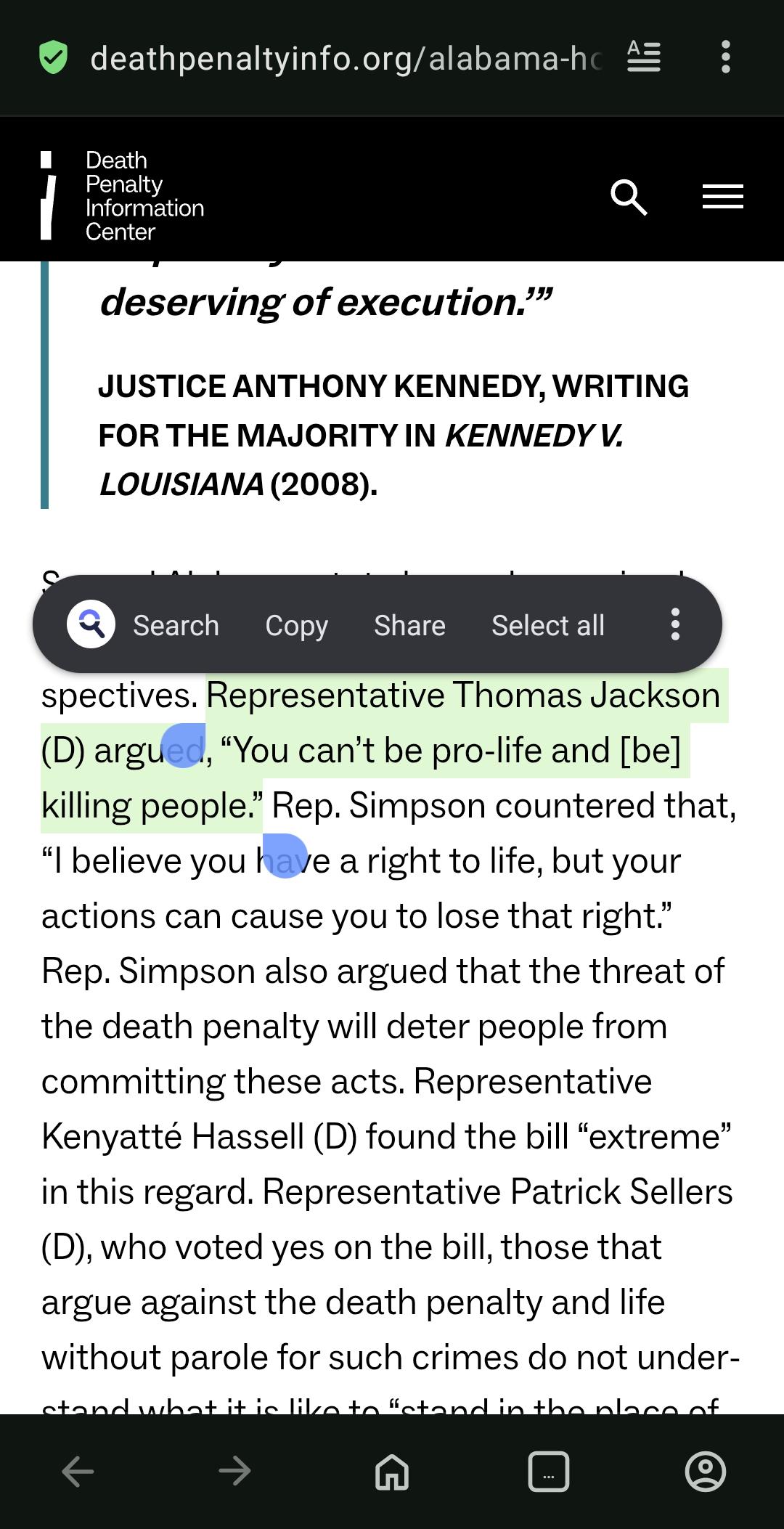Viewport: 784px width, 1529px height.
Task: Copy the selected text
Action: tap(296, 625)
